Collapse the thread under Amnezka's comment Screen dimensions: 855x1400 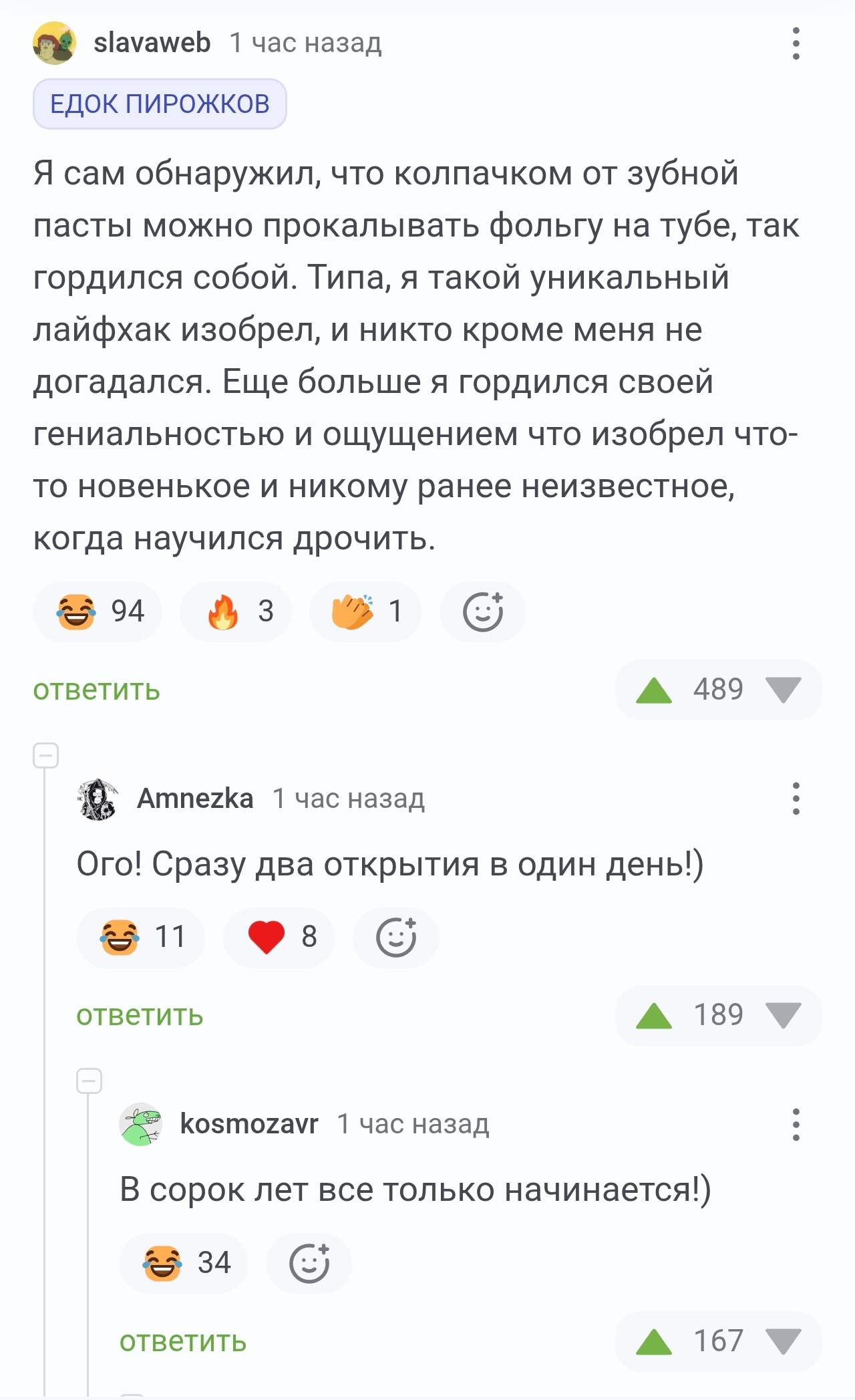click(89, 1081)
